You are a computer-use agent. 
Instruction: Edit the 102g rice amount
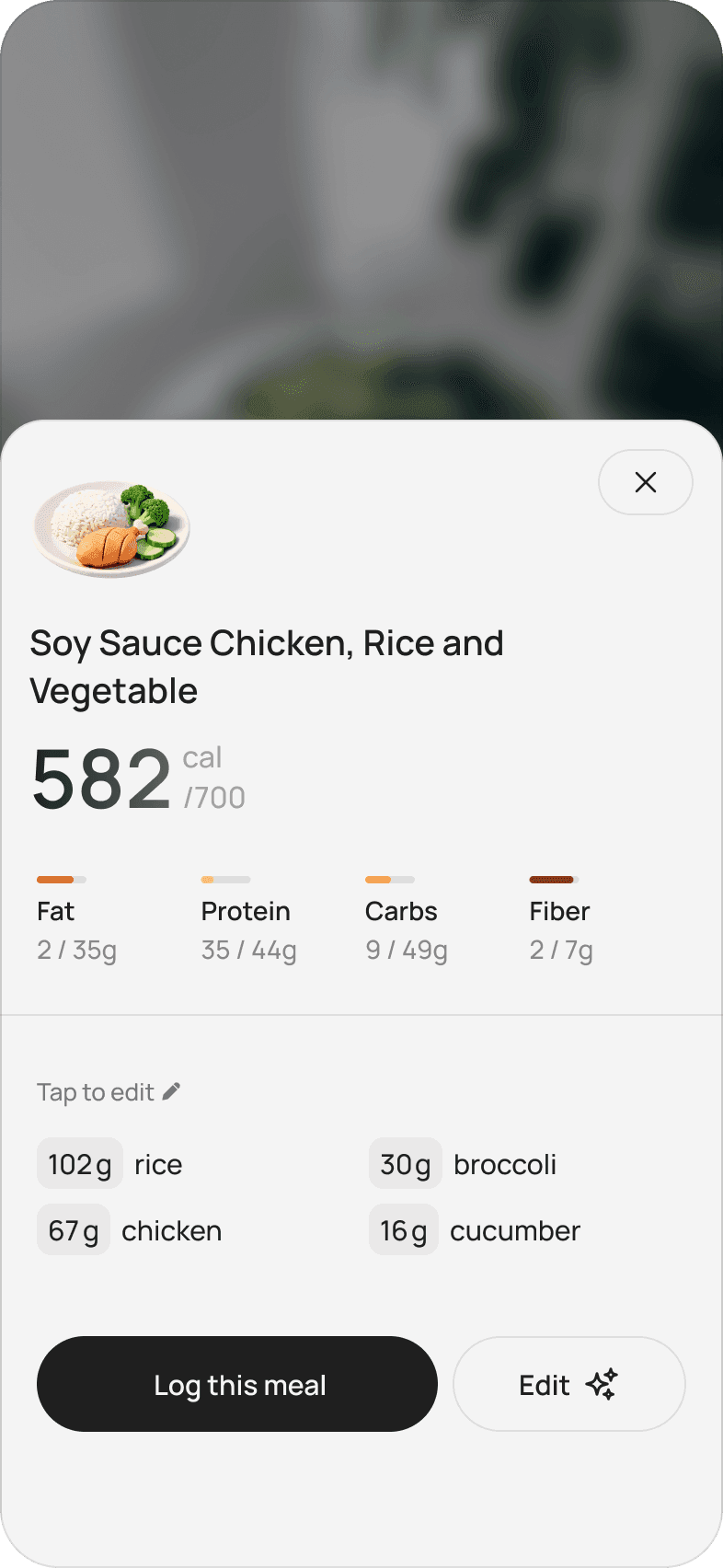pos(80,1164)
